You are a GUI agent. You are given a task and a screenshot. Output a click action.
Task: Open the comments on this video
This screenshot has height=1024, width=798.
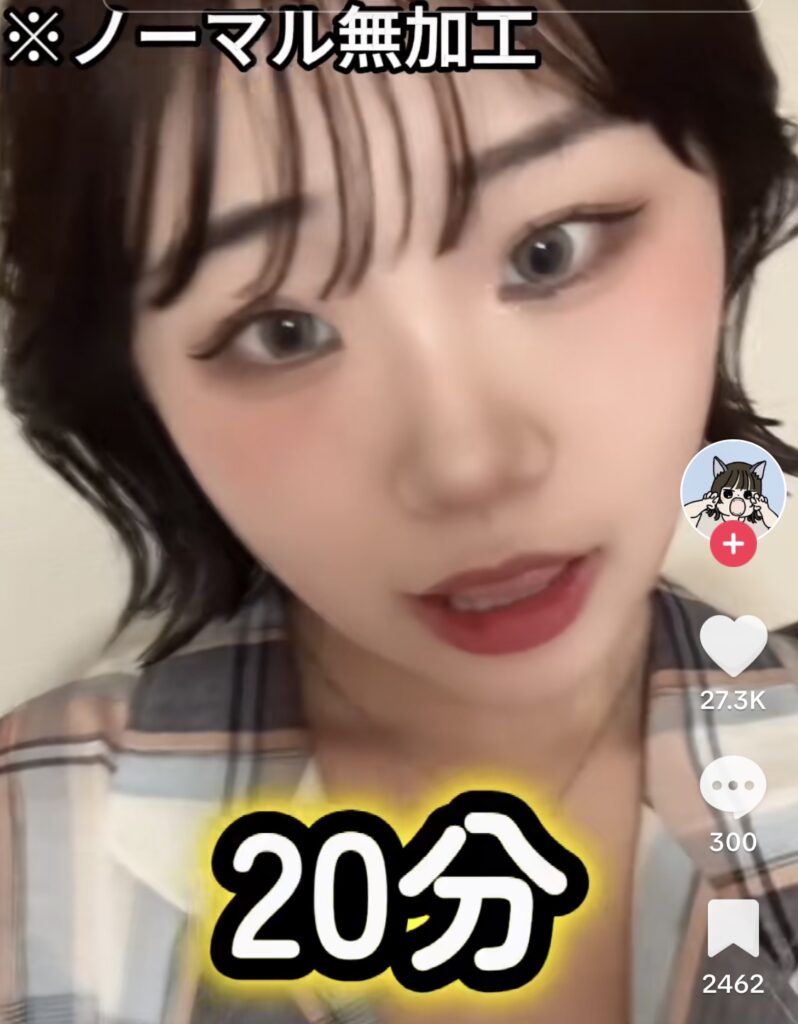pyautogui.click(x=732, y=787)
